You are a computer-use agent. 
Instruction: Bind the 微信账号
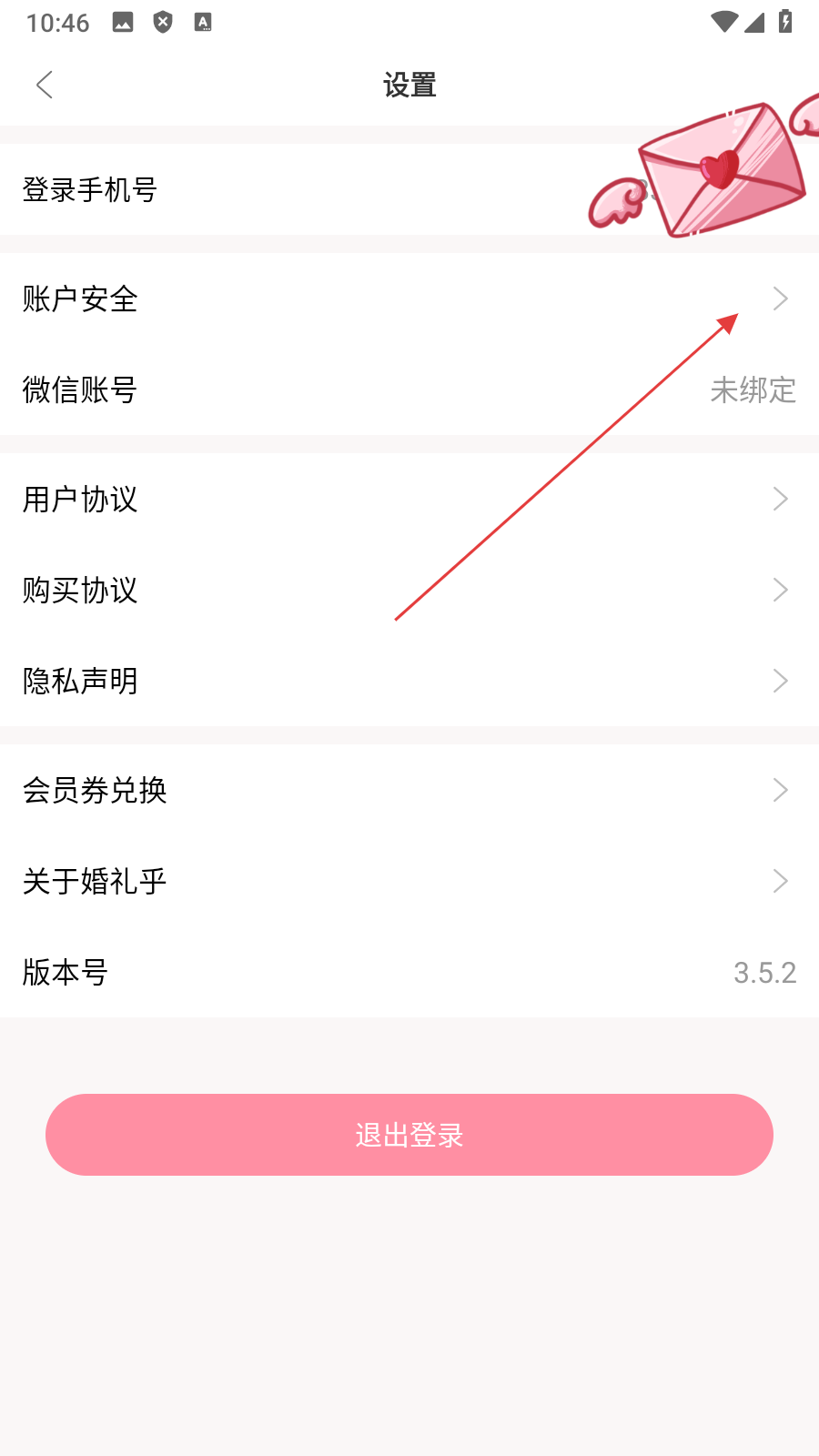pos(409,389)
